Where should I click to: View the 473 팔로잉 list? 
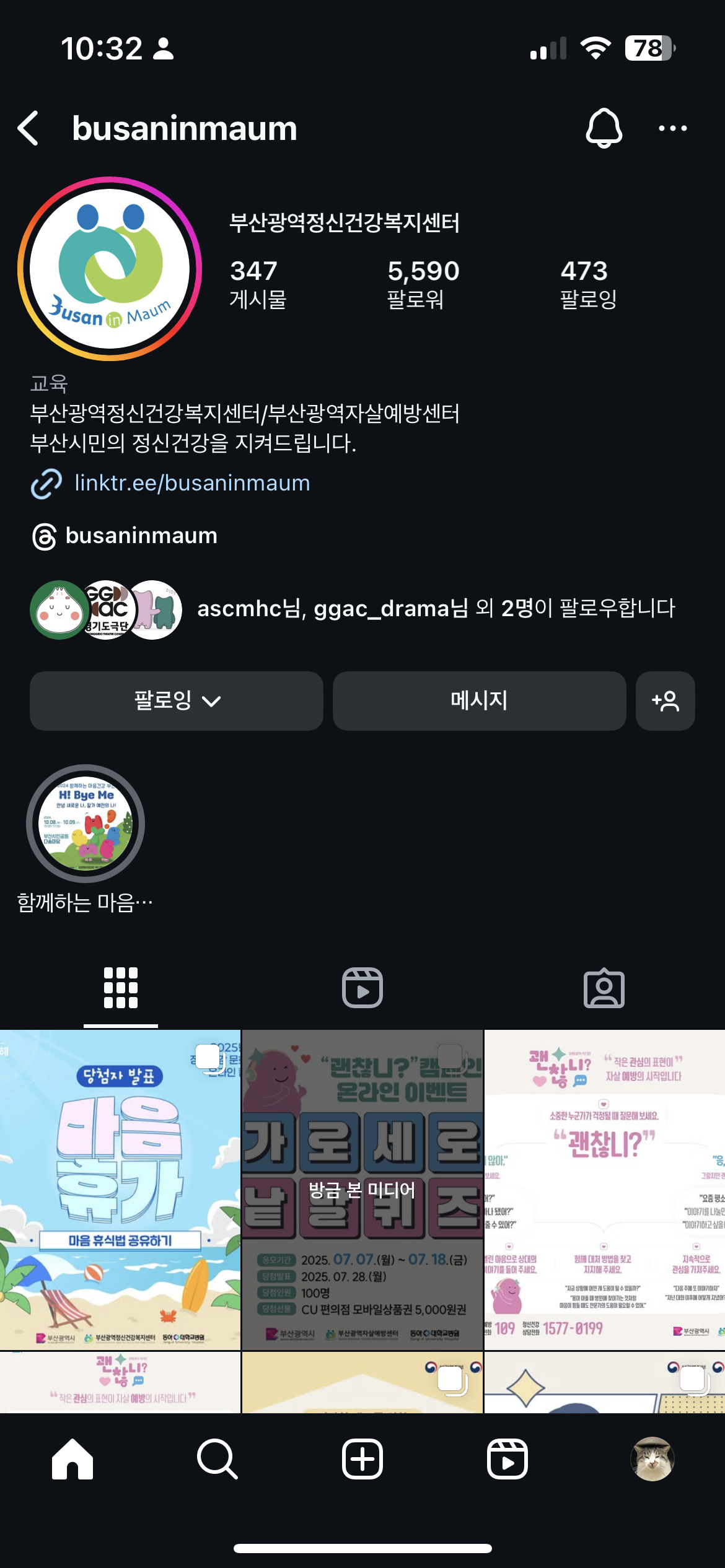coord(588,284)
